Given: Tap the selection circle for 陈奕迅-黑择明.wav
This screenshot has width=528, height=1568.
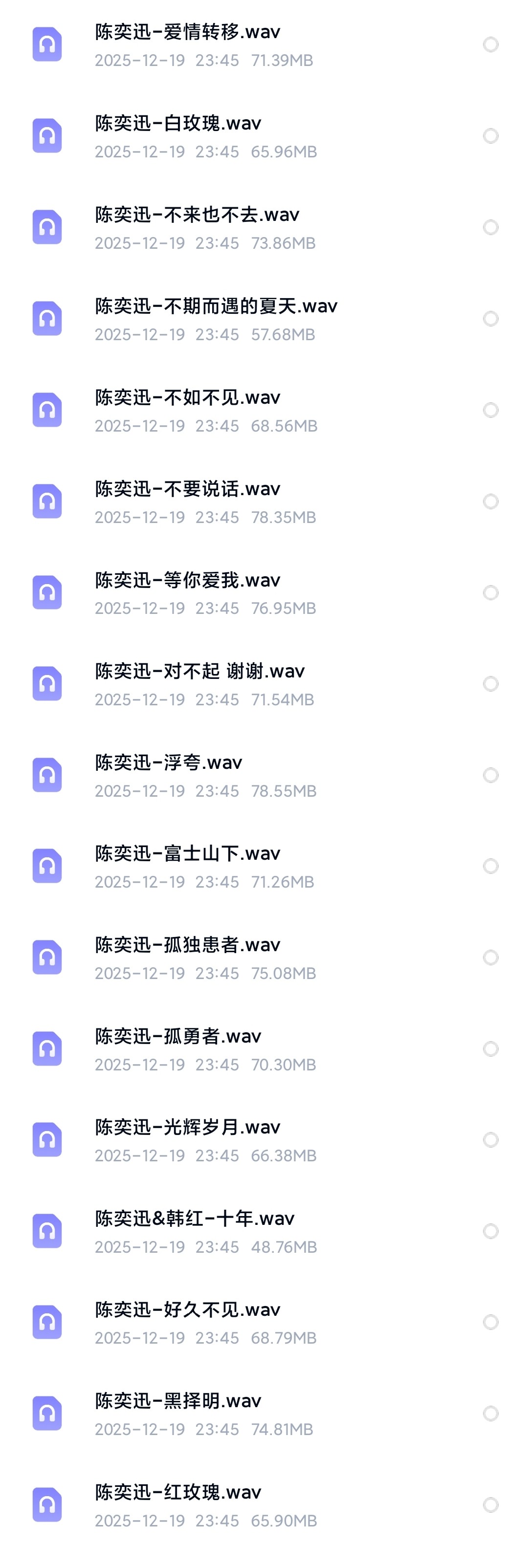Looking at the screenshot, I should 490,1413.
